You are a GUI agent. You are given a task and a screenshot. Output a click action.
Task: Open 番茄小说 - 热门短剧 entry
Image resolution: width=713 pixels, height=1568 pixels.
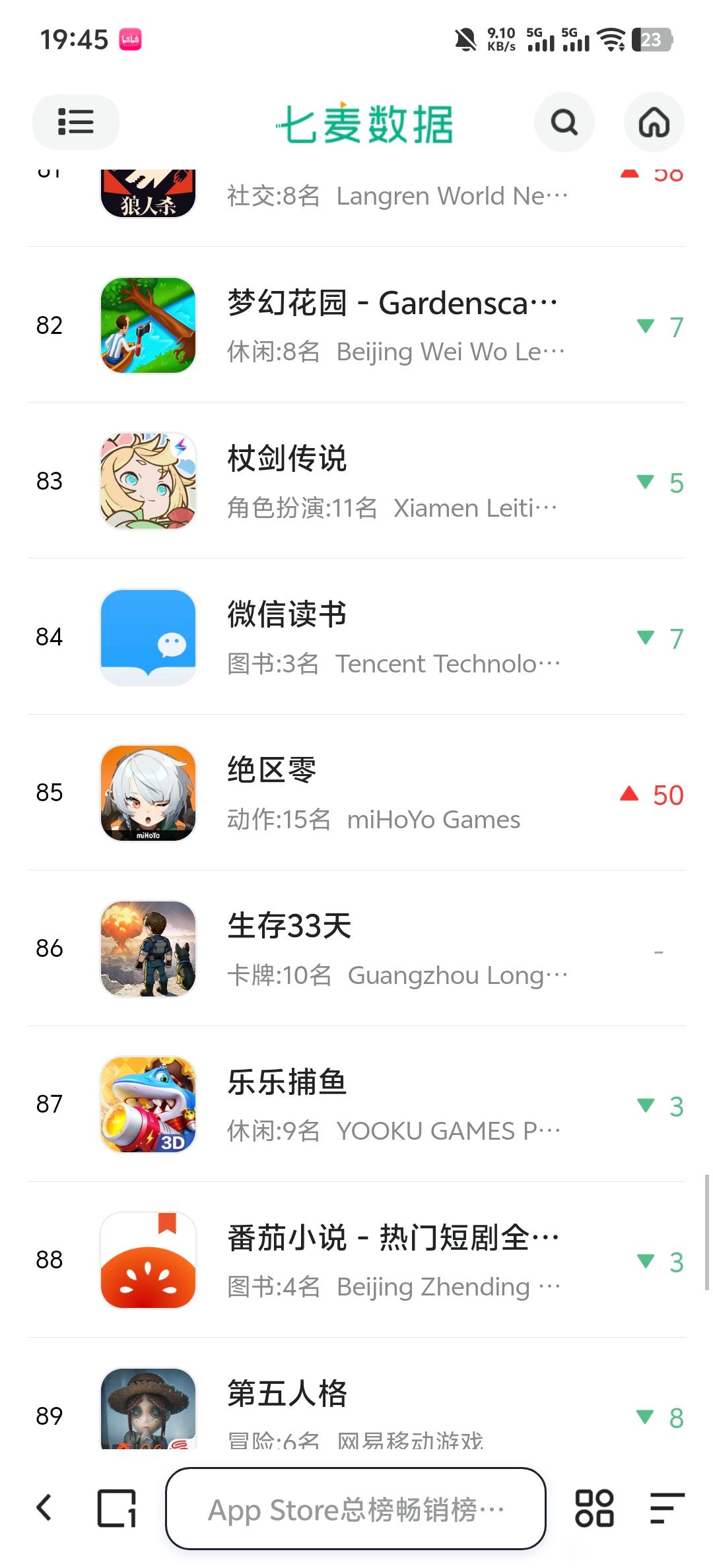point(356,1259)
